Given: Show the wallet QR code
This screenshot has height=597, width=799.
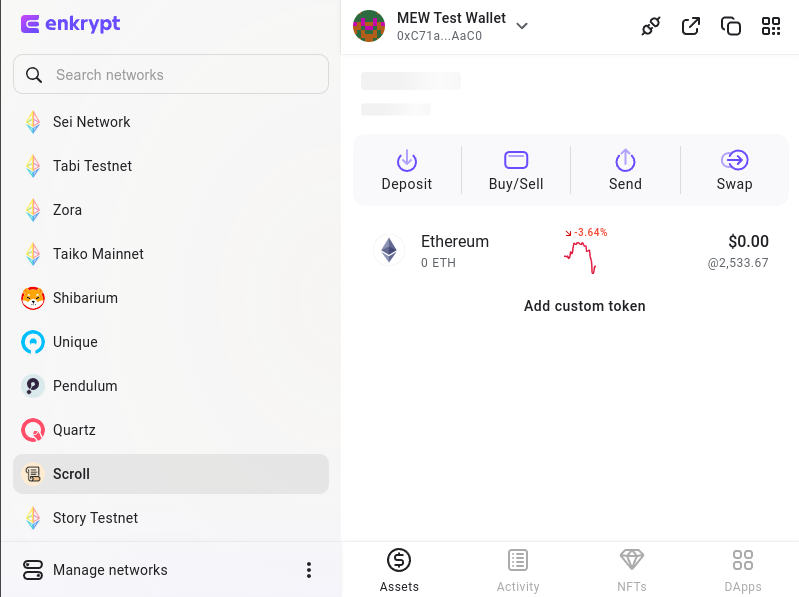Looking at the screenshot, I should coord(771,27).
